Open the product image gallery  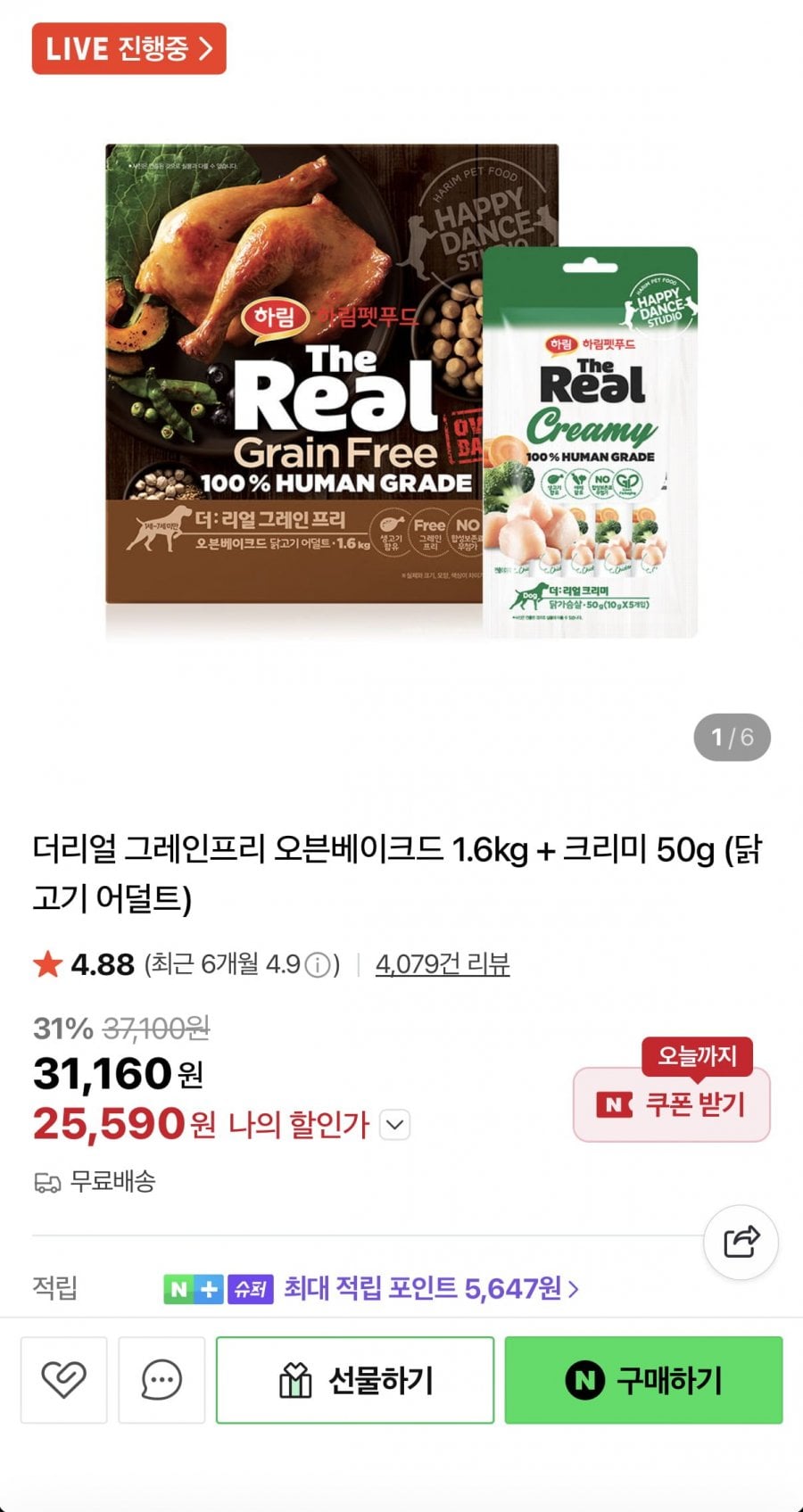[x=401, y=392]
